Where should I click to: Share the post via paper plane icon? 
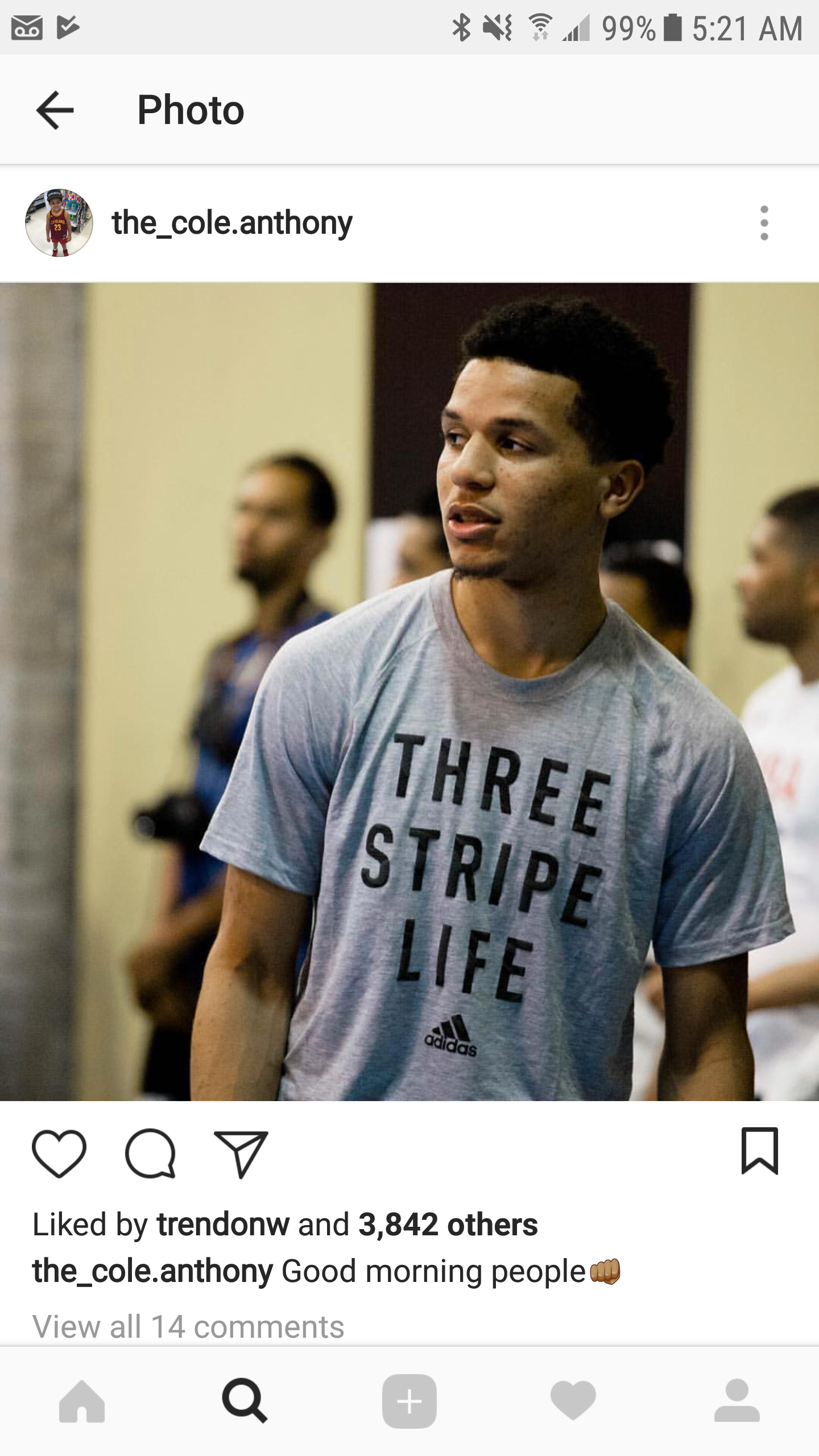[241, 1153]
